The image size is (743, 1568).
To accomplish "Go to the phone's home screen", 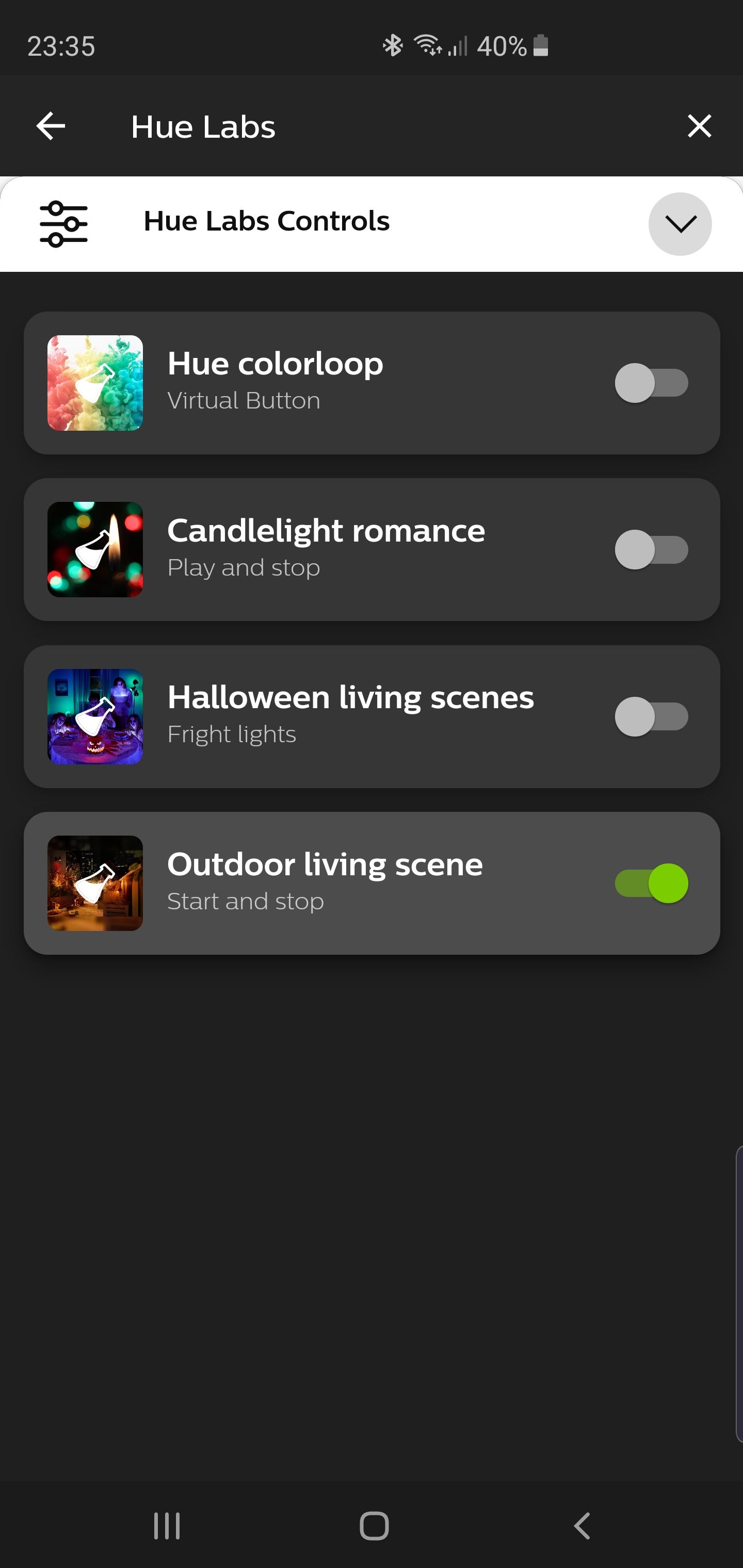I will (374, 1526).
